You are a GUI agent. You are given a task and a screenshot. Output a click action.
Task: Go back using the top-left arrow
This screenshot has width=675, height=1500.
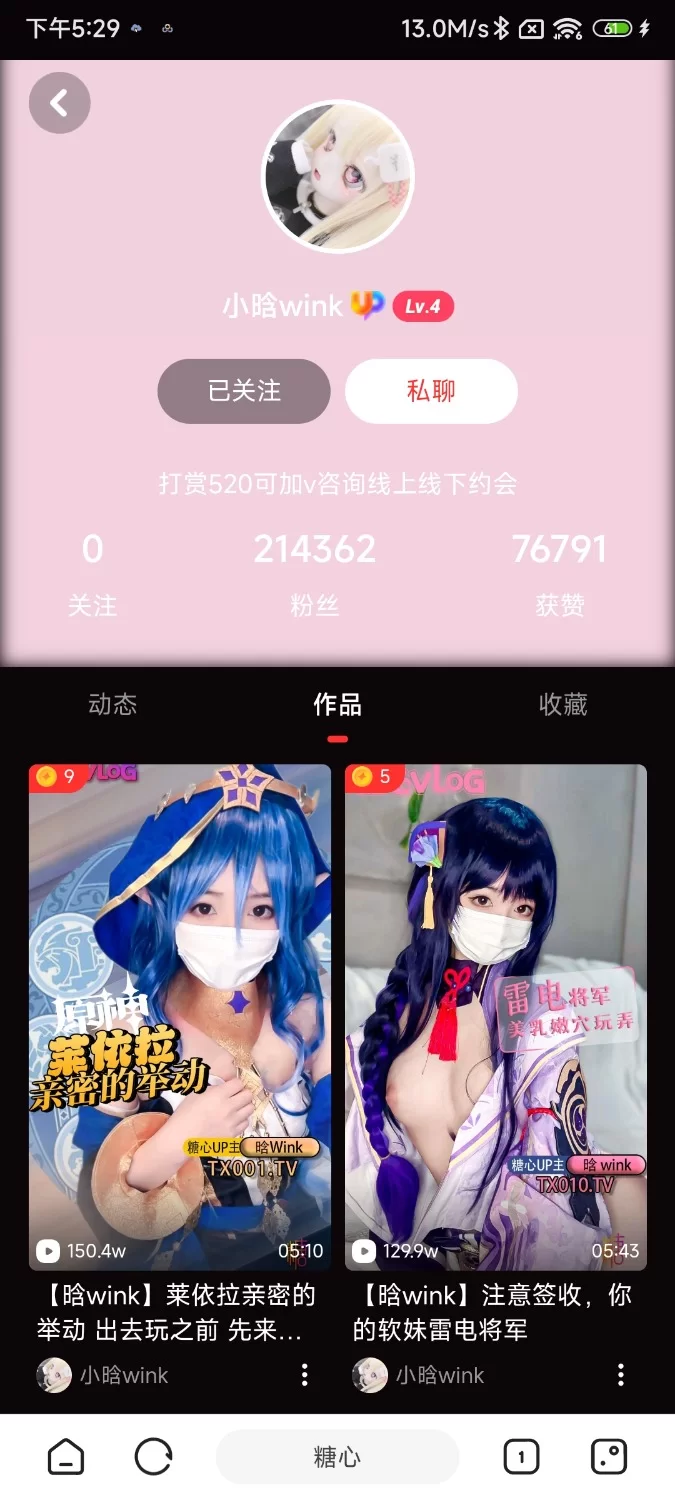point(60,103)
